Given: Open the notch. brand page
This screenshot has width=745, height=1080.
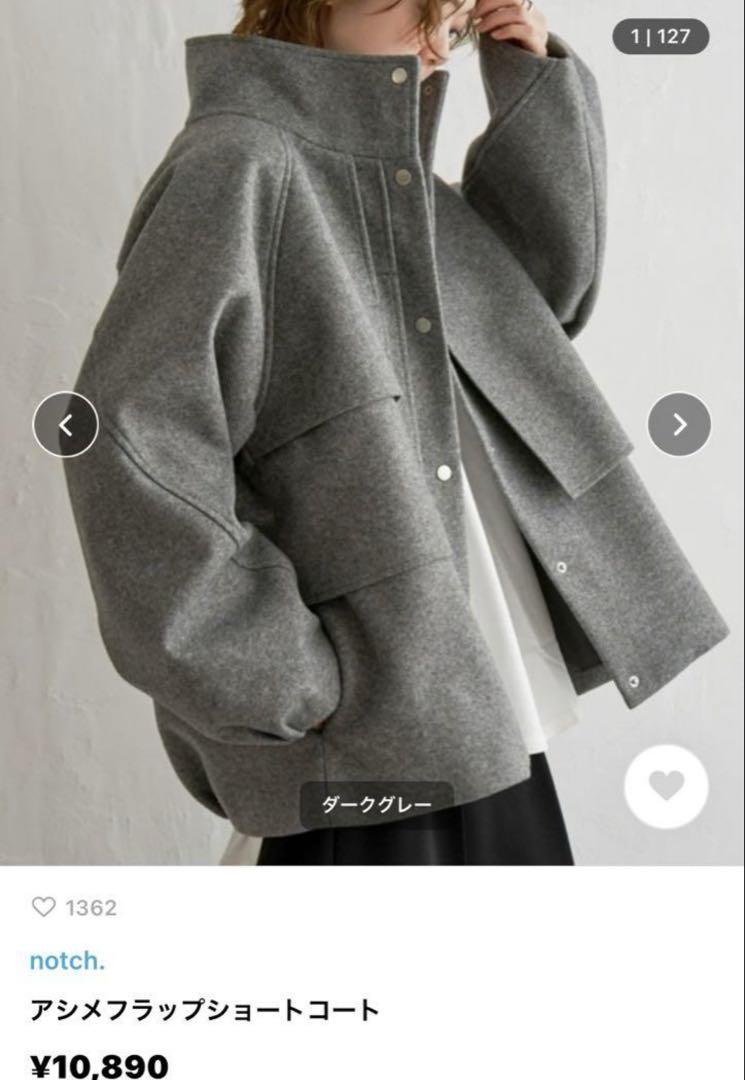Looking at the screenshot, I should [x=67, y=961].
